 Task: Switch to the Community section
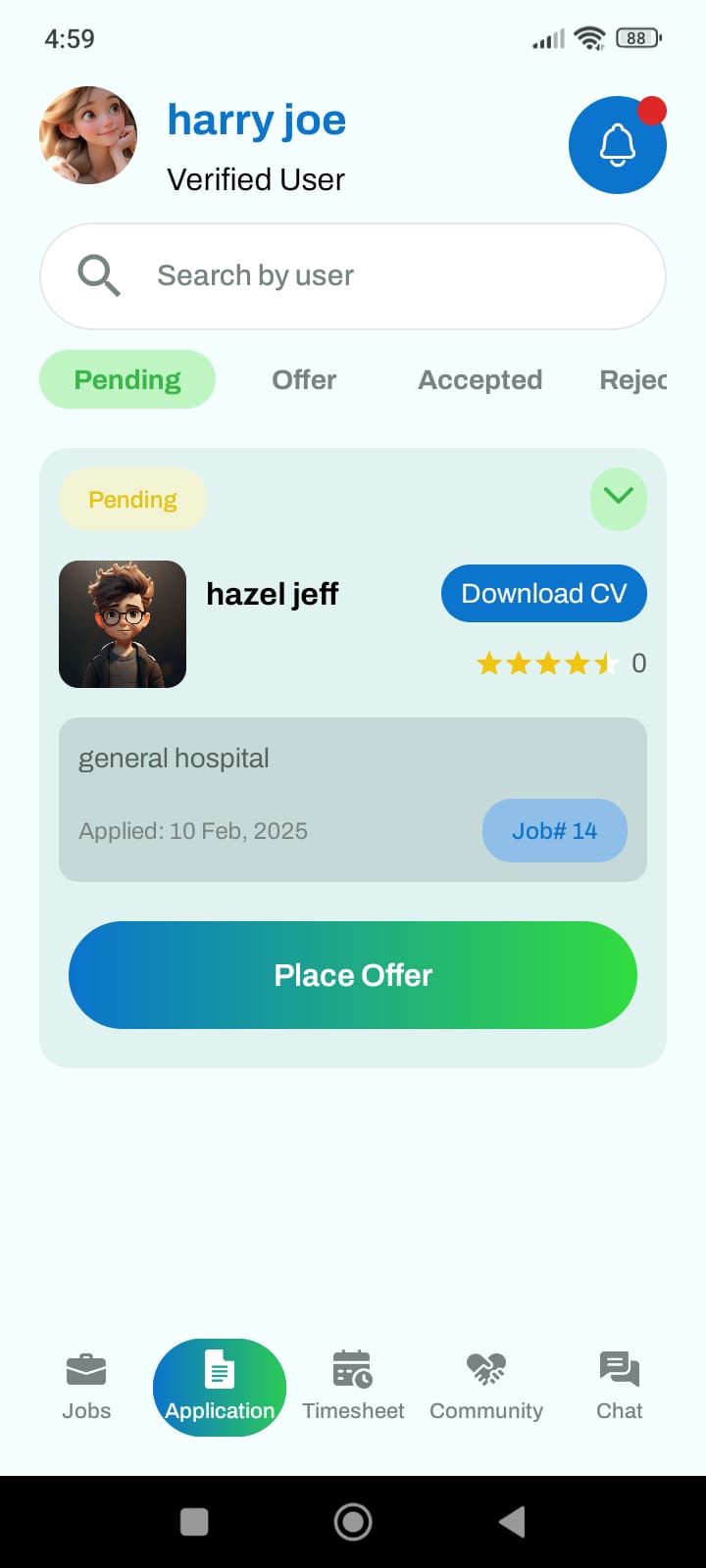(486, 1387)
